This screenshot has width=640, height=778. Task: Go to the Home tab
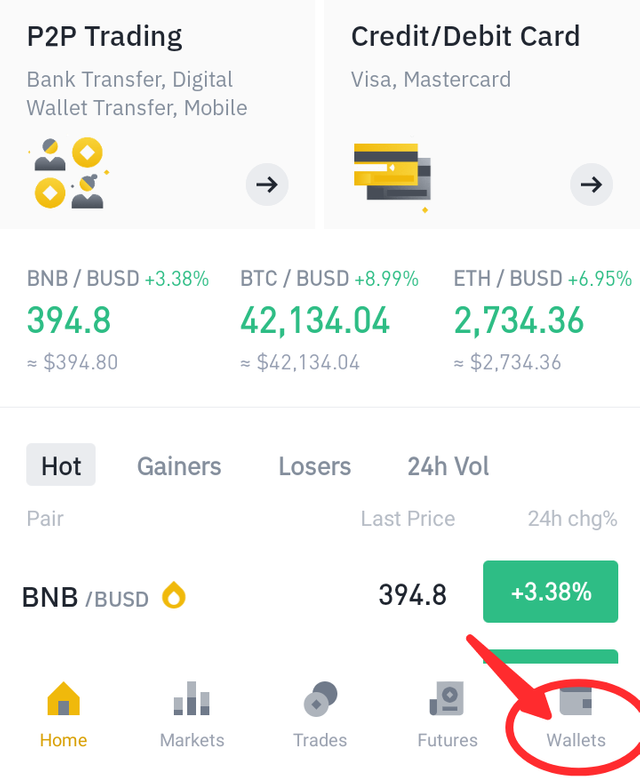coord(63,716)
